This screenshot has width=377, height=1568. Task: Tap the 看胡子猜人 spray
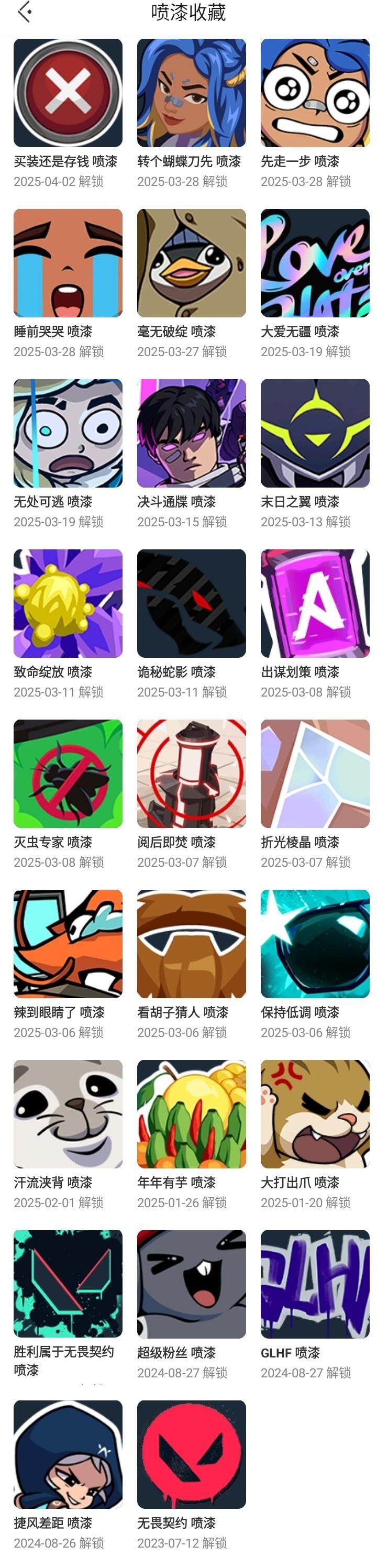(191, 944)
